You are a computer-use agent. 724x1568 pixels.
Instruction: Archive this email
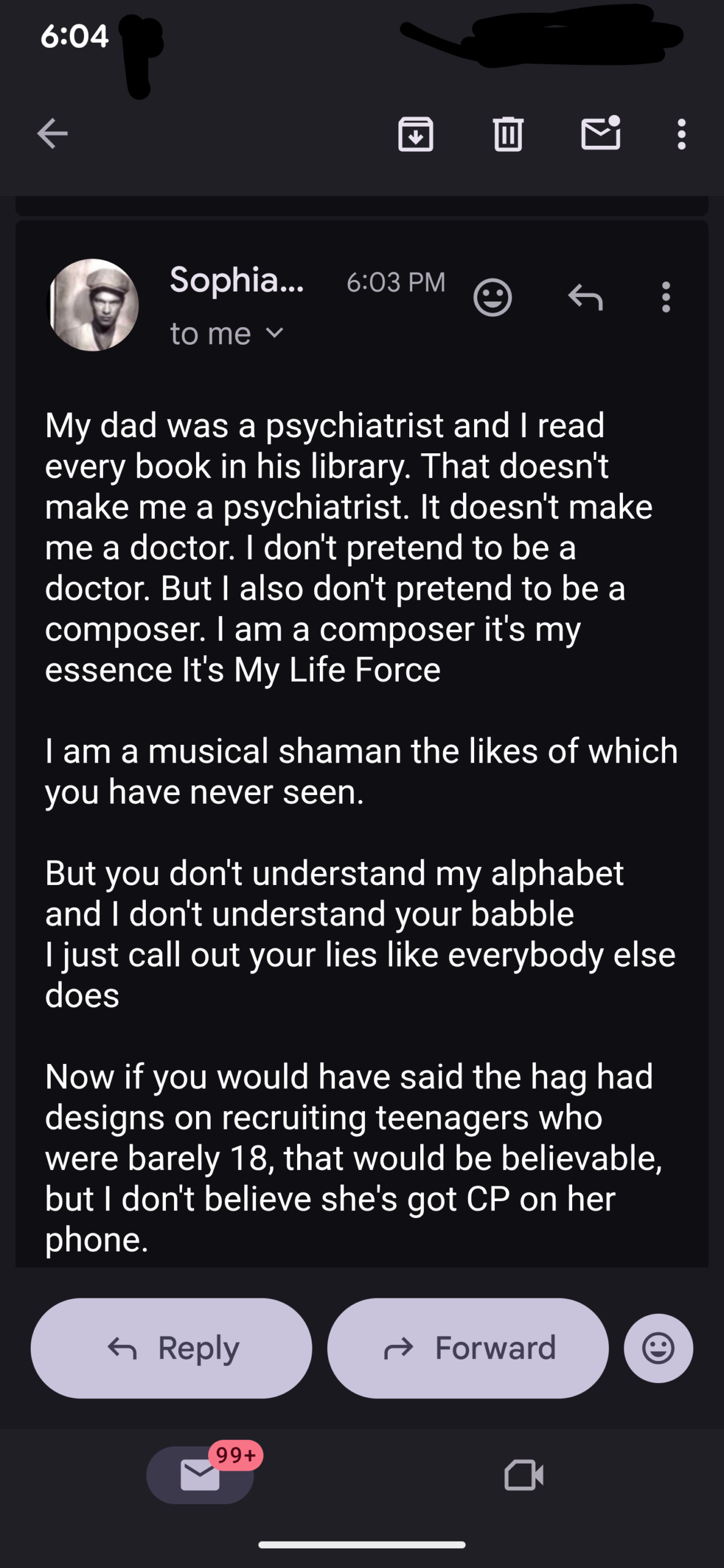point(416,134)
